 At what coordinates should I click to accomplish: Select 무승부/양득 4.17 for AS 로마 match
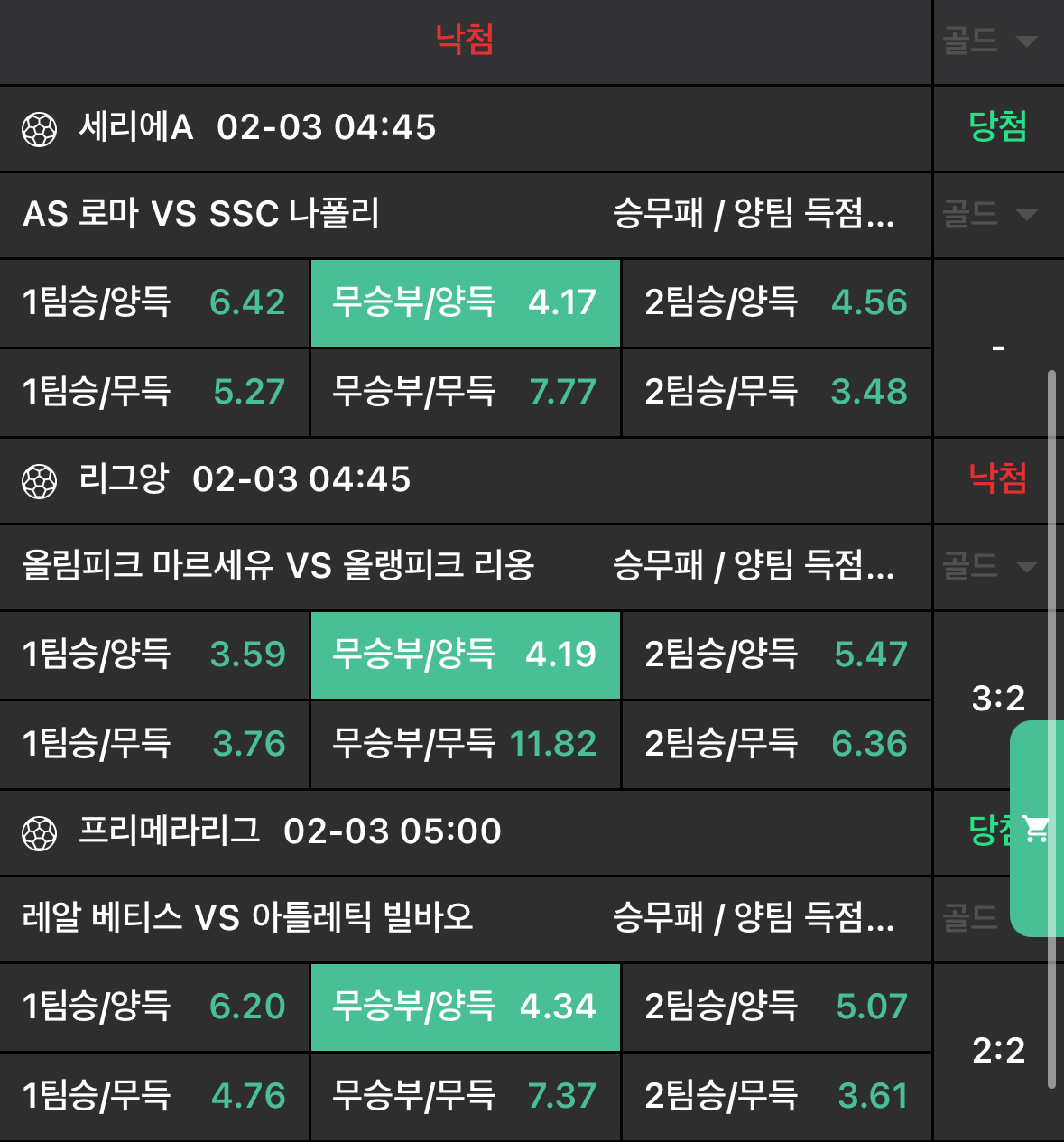(x=465, y=302)
